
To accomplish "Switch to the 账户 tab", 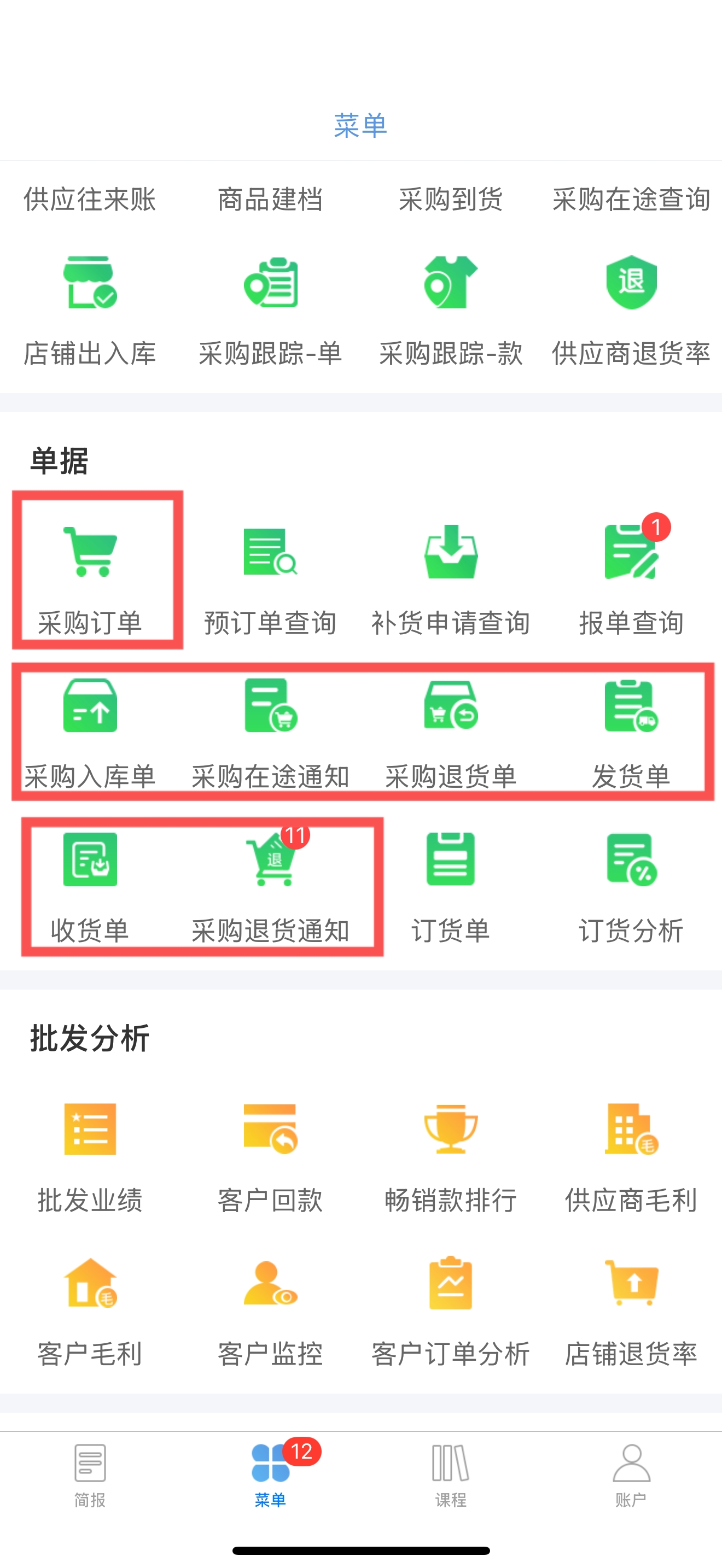I will 631,1476.
